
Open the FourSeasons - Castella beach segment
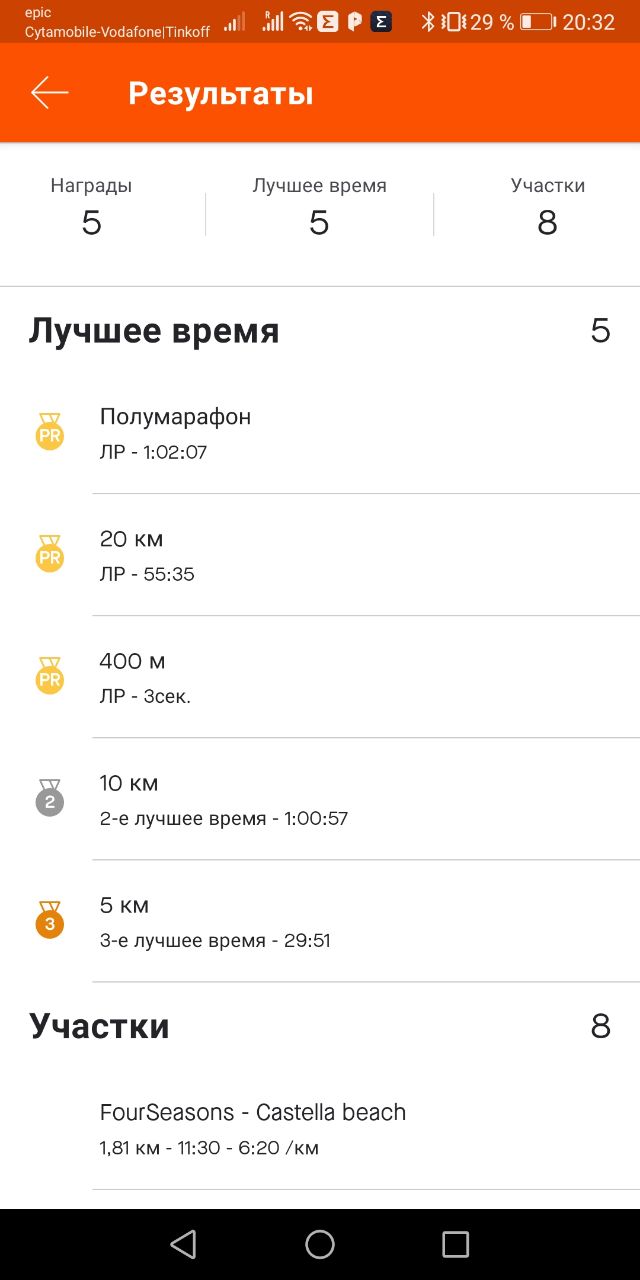[320, 1128]
